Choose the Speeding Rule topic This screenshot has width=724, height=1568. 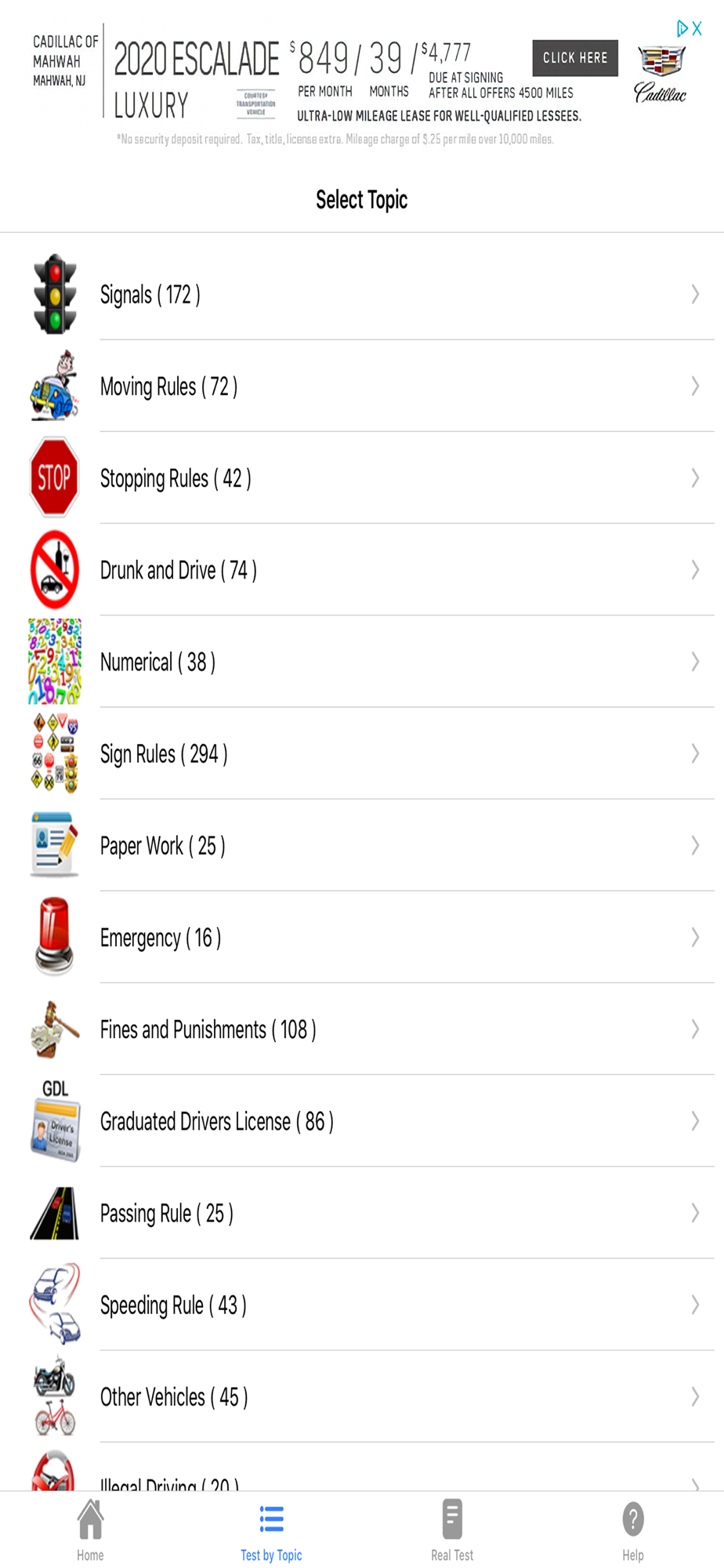(360, 1305)
